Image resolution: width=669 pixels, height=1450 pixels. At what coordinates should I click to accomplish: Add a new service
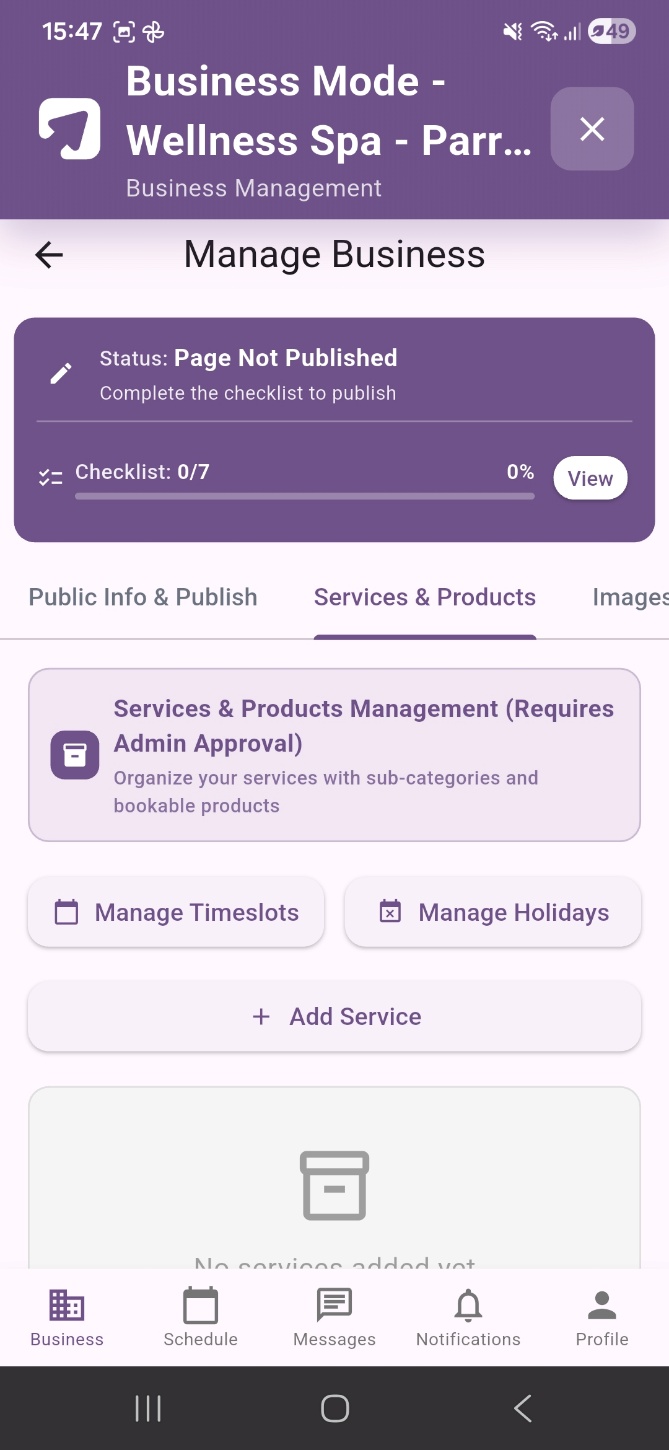[x=334, y=1016]
